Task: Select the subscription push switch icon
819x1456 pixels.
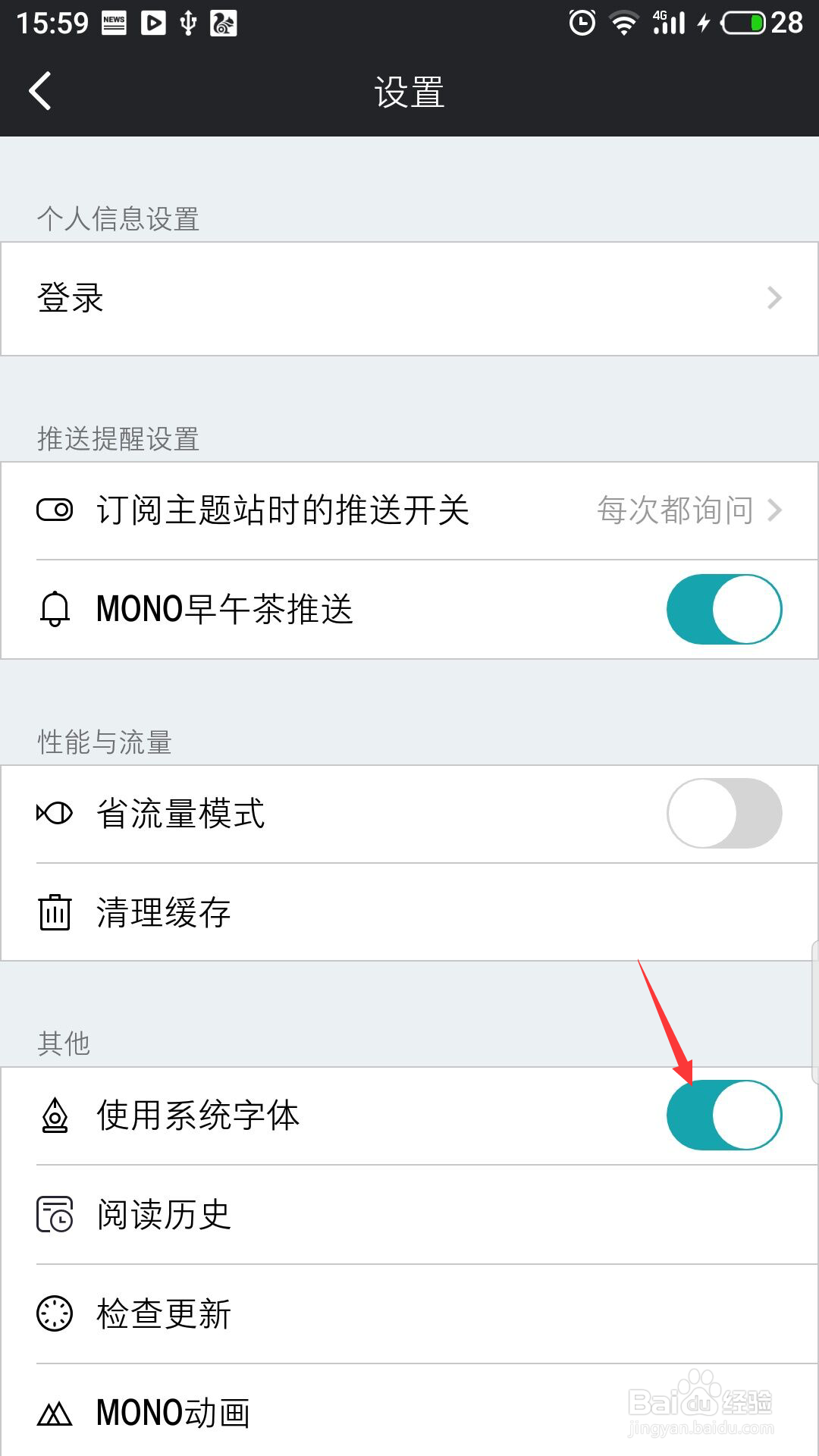Action: 54,510
